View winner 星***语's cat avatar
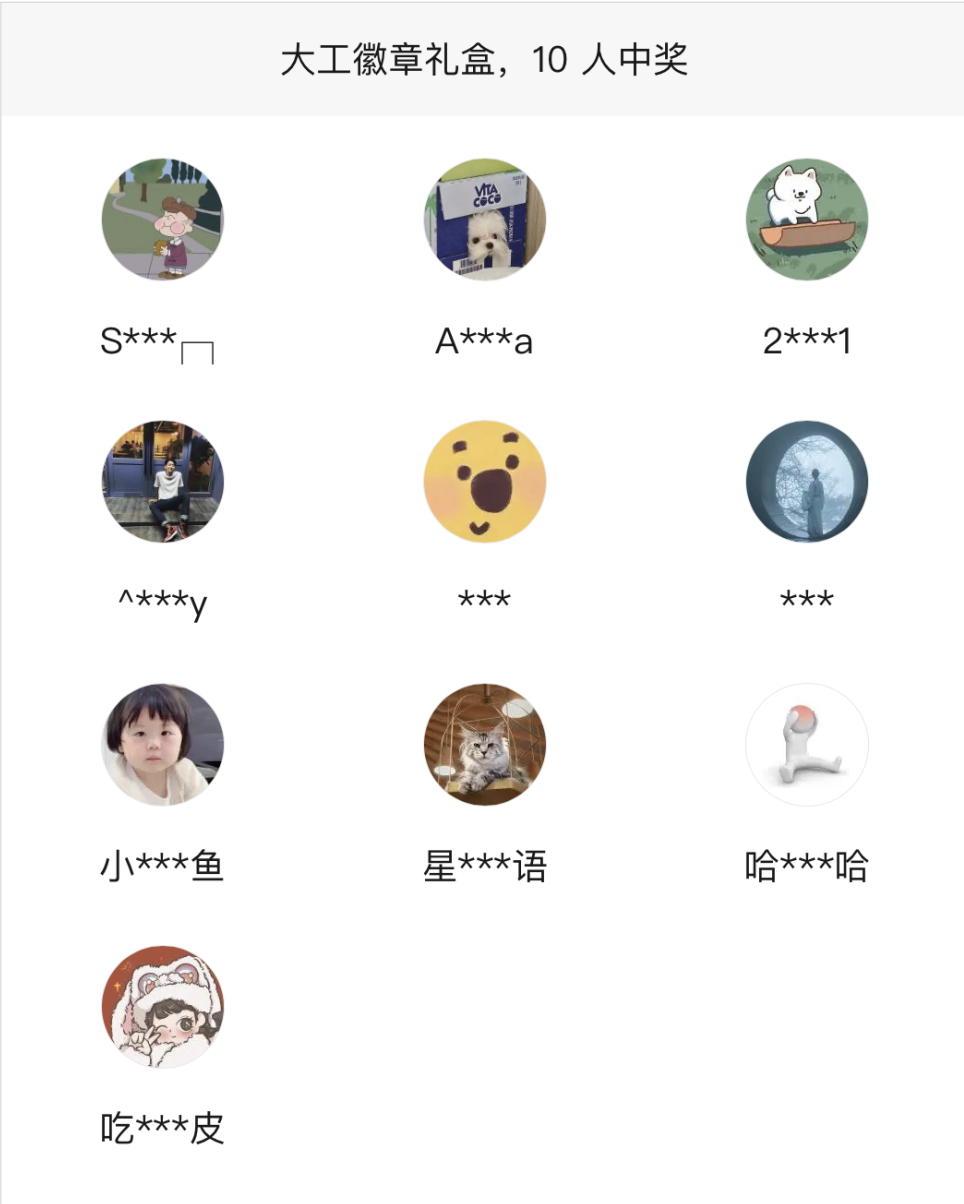The width and height of the screenshot is (964, 1204). click(x=485, y=744)
